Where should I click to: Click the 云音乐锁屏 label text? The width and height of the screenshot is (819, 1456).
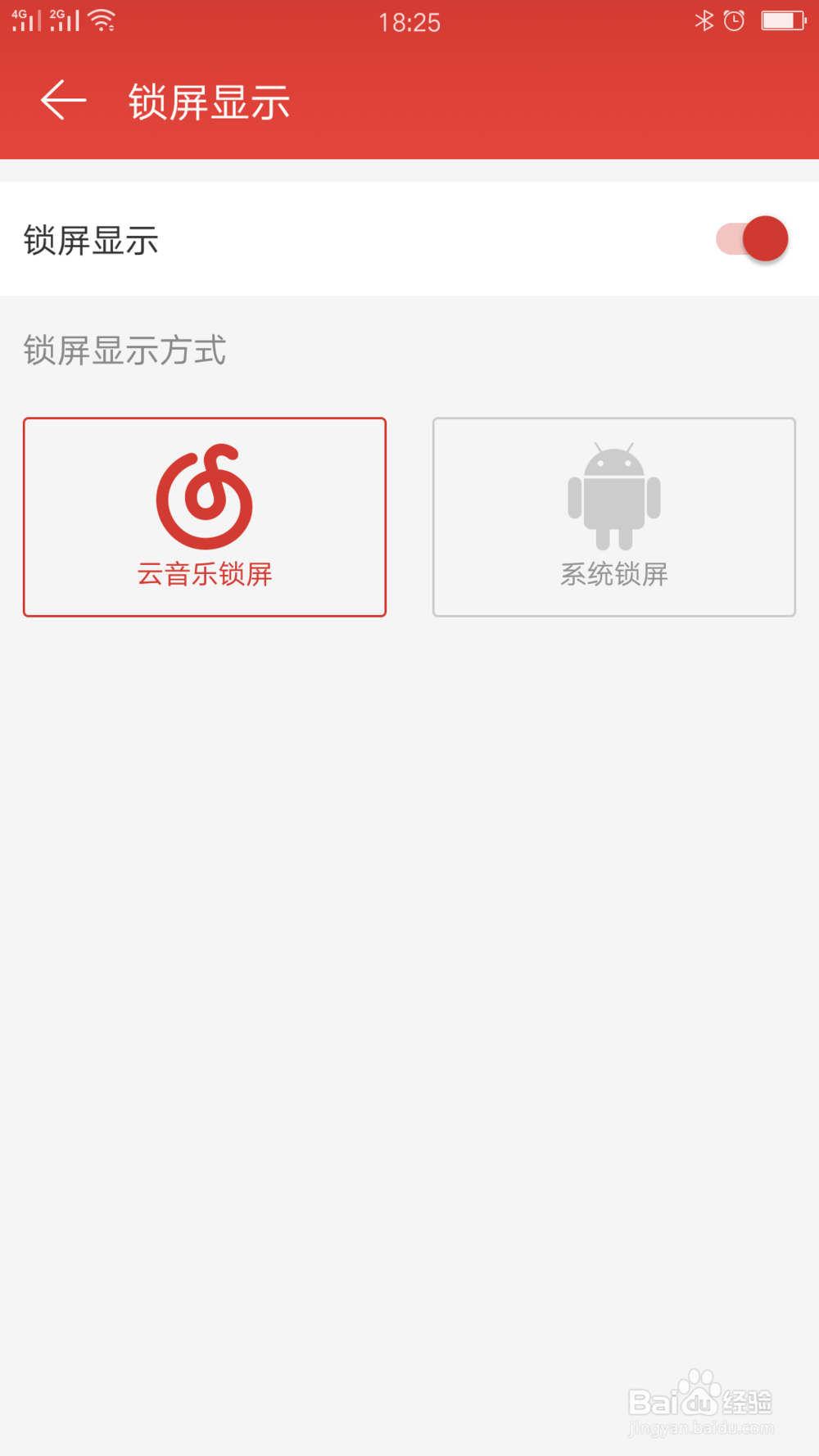205,575
